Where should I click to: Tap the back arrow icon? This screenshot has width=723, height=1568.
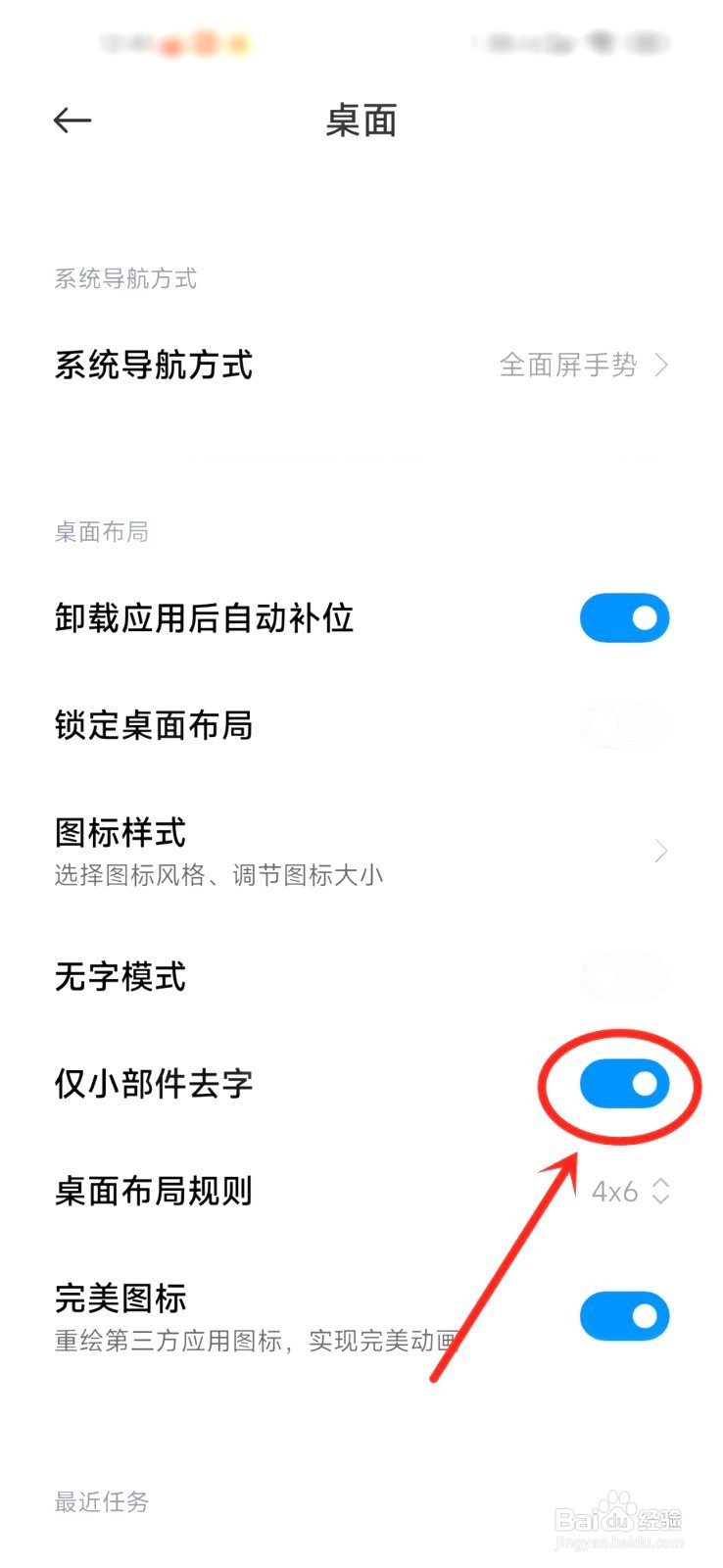click(72, 120)
